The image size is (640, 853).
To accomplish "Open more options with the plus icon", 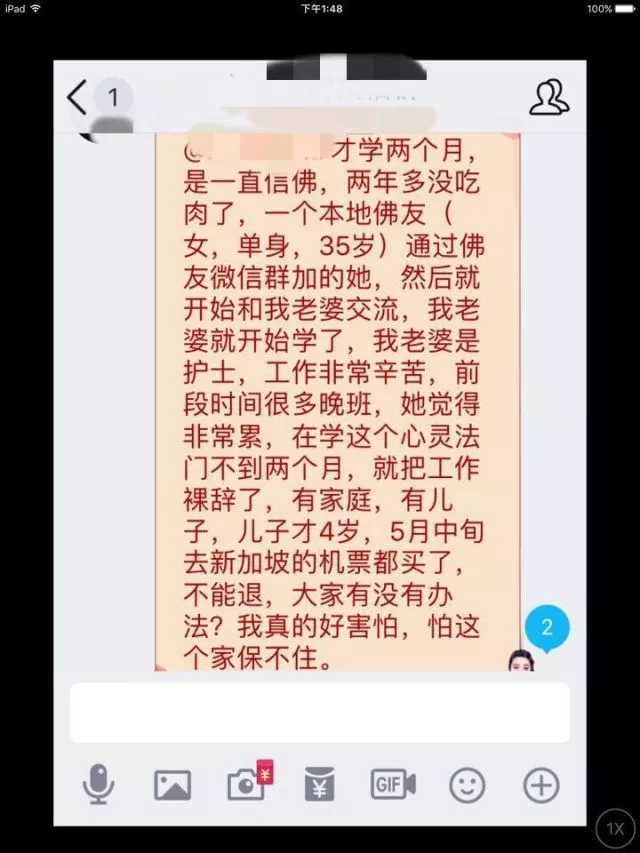I will [x=541, y=785].
